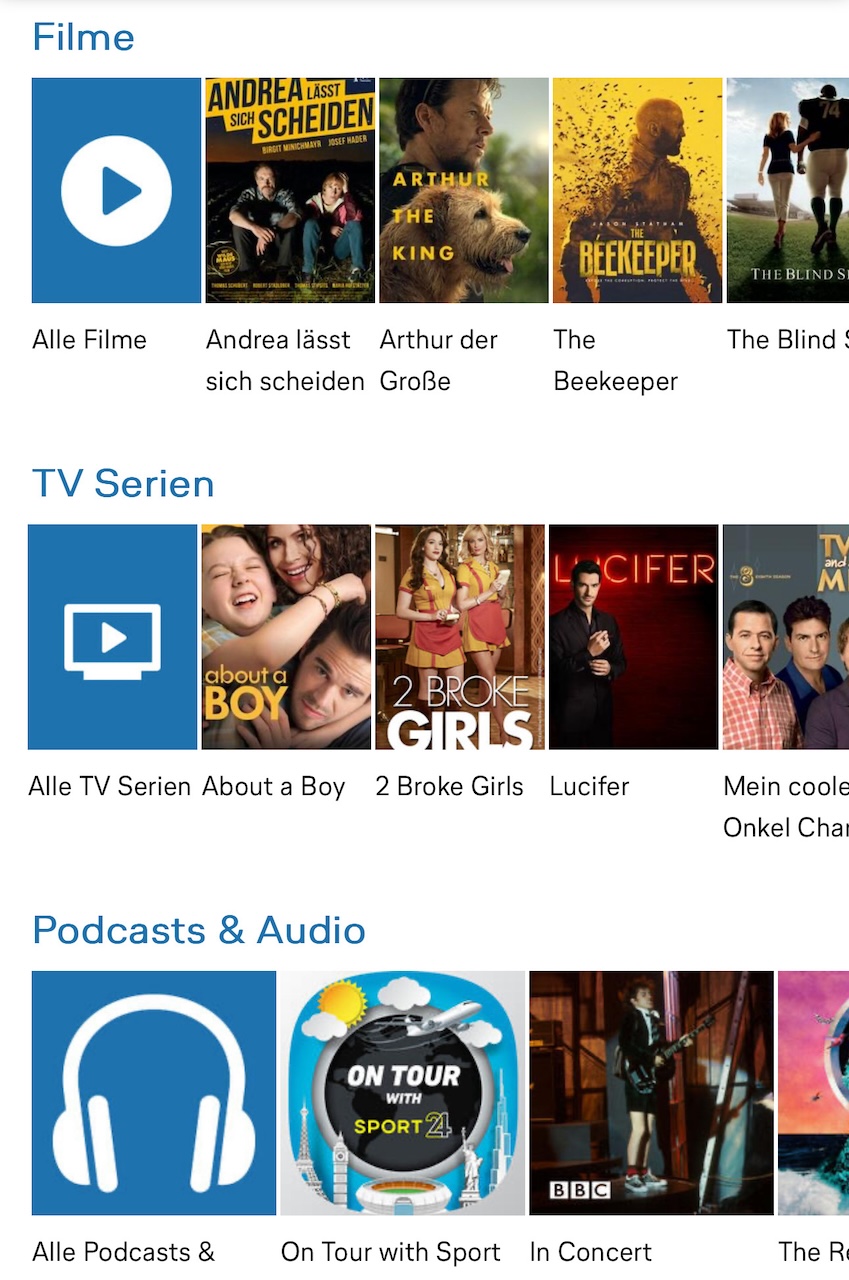Select the About a Boy series

286,637
